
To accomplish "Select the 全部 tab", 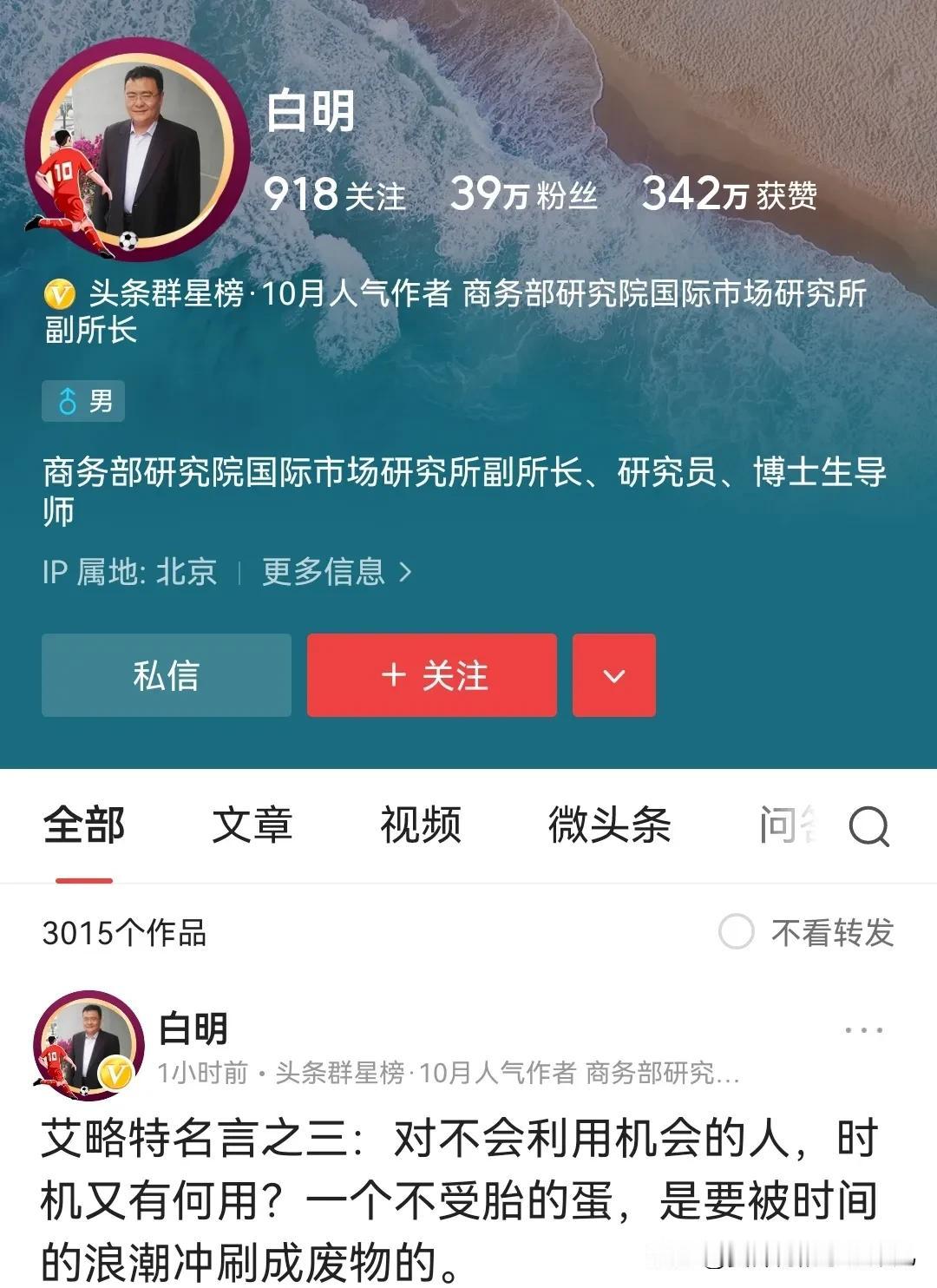I will (x=83, y=826).
